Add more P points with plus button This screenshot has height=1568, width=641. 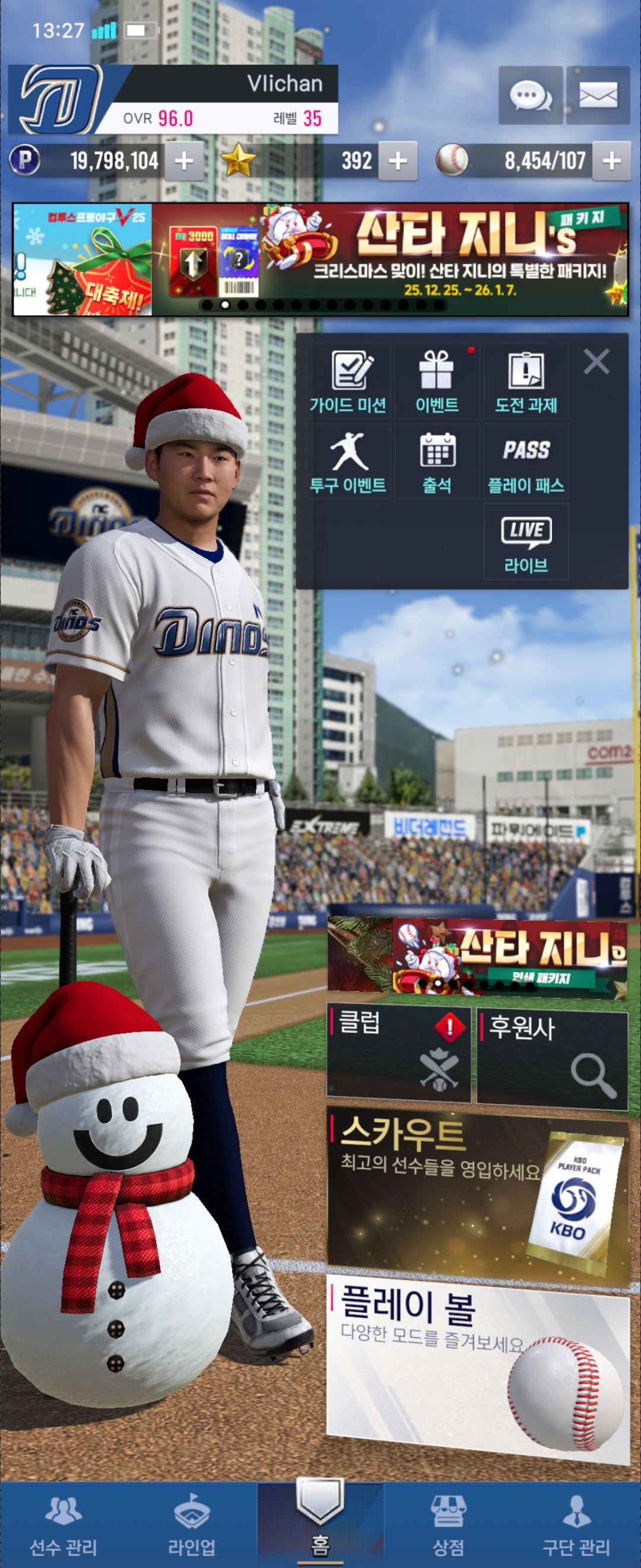click(x=183, y=161)
